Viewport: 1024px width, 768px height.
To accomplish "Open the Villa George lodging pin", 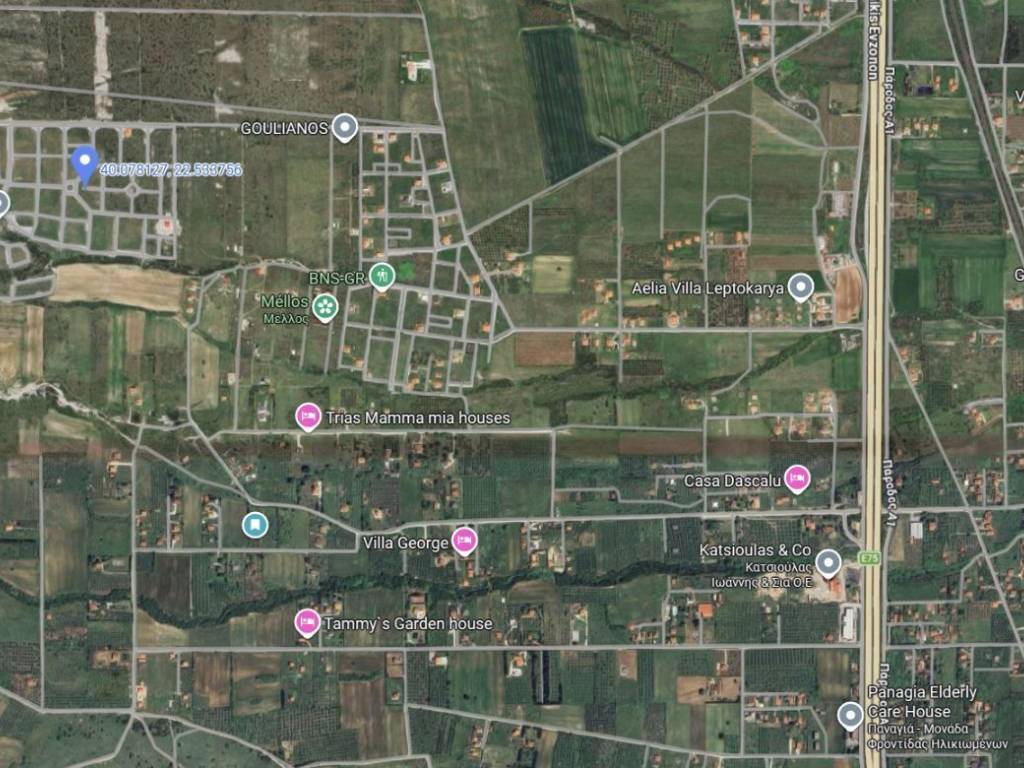I will [x=464, y=543].
